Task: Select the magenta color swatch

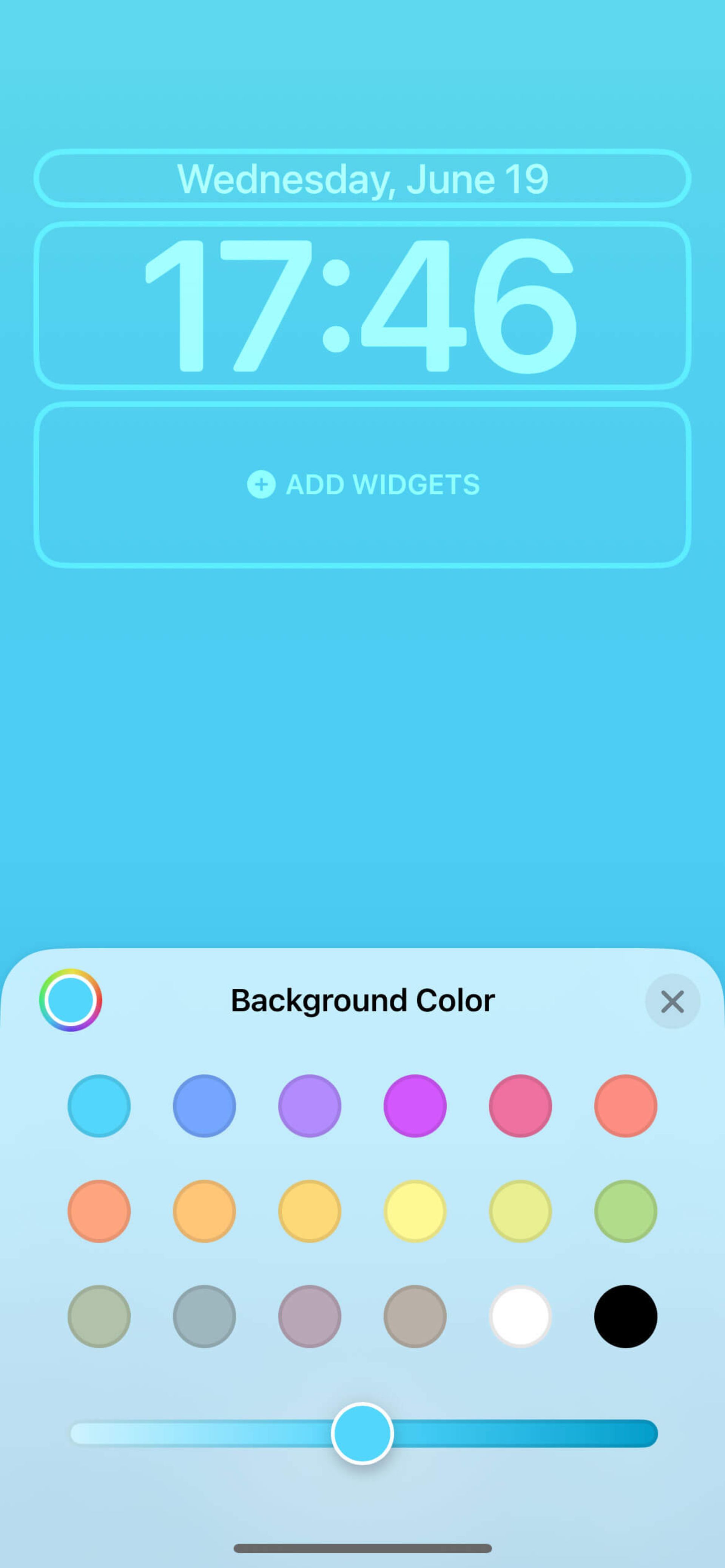Action: point(415,1105)
